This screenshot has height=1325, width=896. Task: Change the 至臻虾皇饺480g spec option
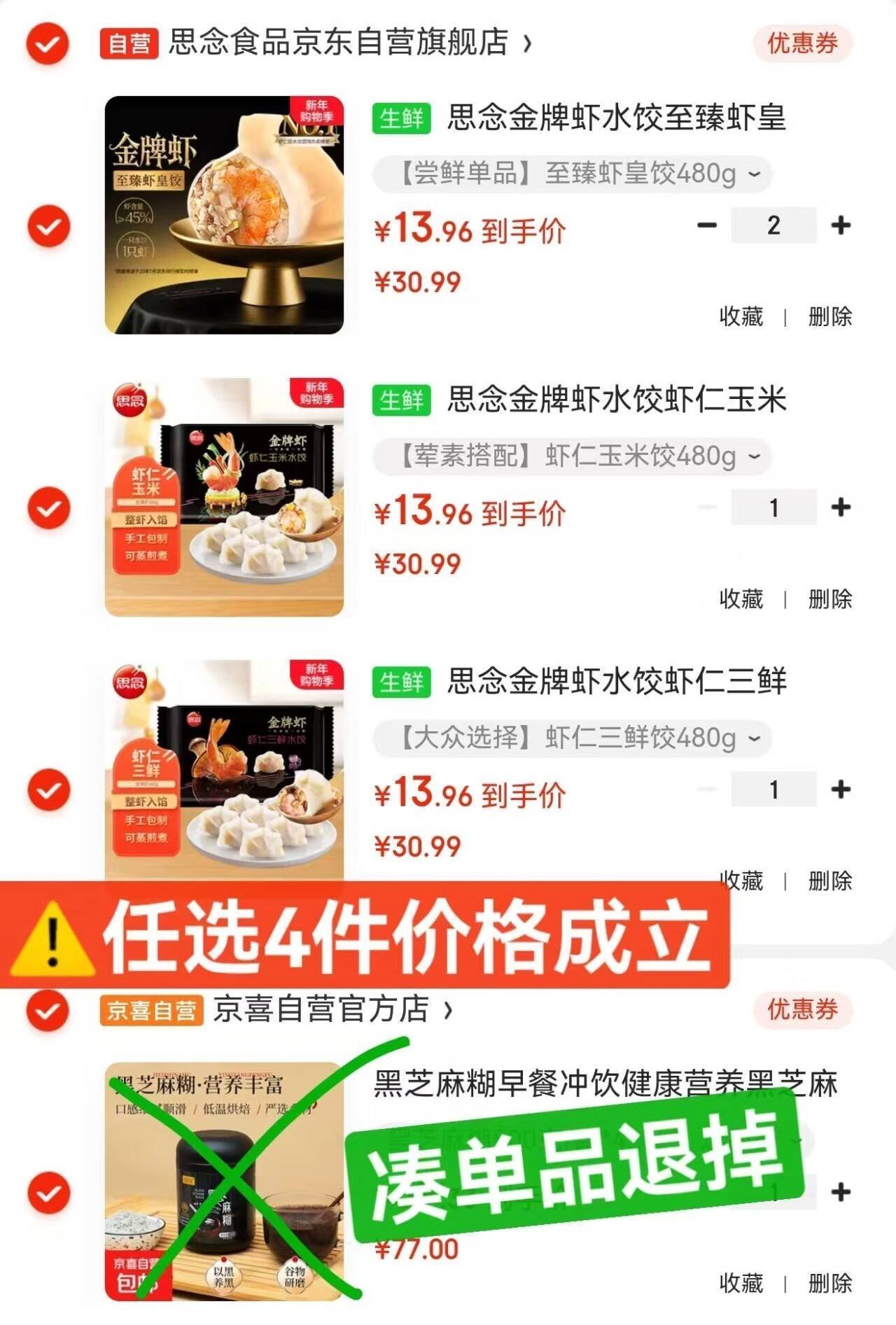click(572, 174)
